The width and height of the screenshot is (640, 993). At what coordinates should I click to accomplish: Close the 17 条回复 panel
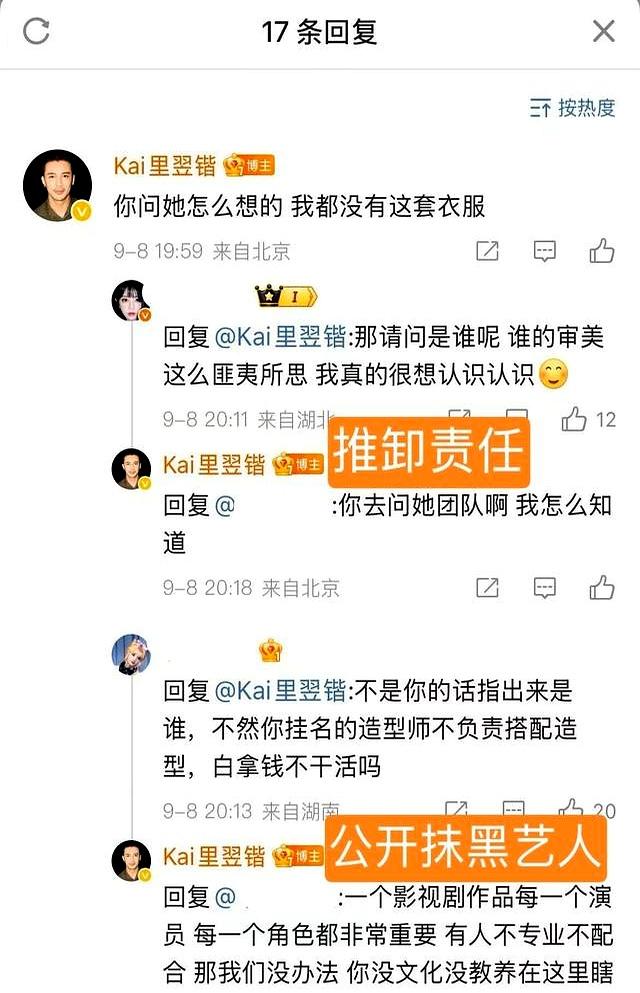tap(604, 31)
